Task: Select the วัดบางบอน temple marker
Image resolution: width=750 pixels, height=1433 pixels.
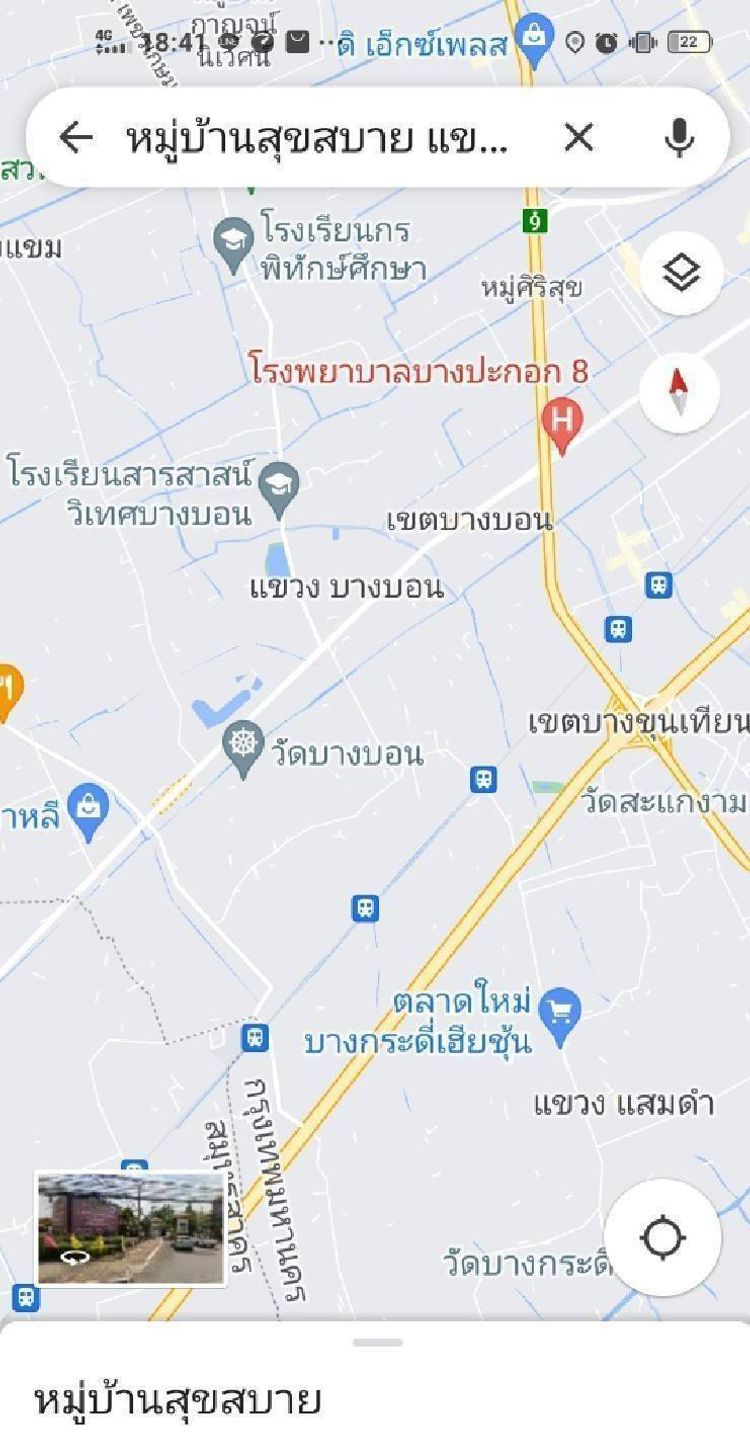Action: tap(243, 746)
